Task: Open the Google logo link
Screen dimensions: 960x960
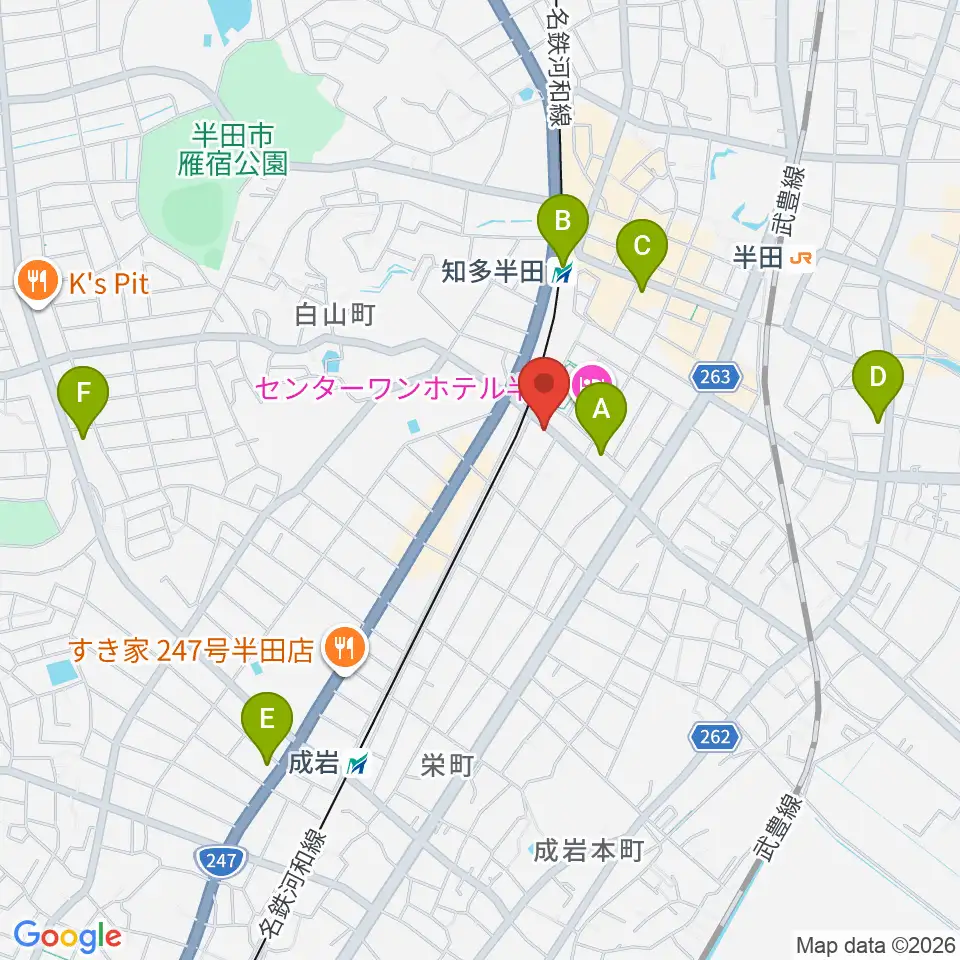Action: pyautogui.click(x=67, y=936)
